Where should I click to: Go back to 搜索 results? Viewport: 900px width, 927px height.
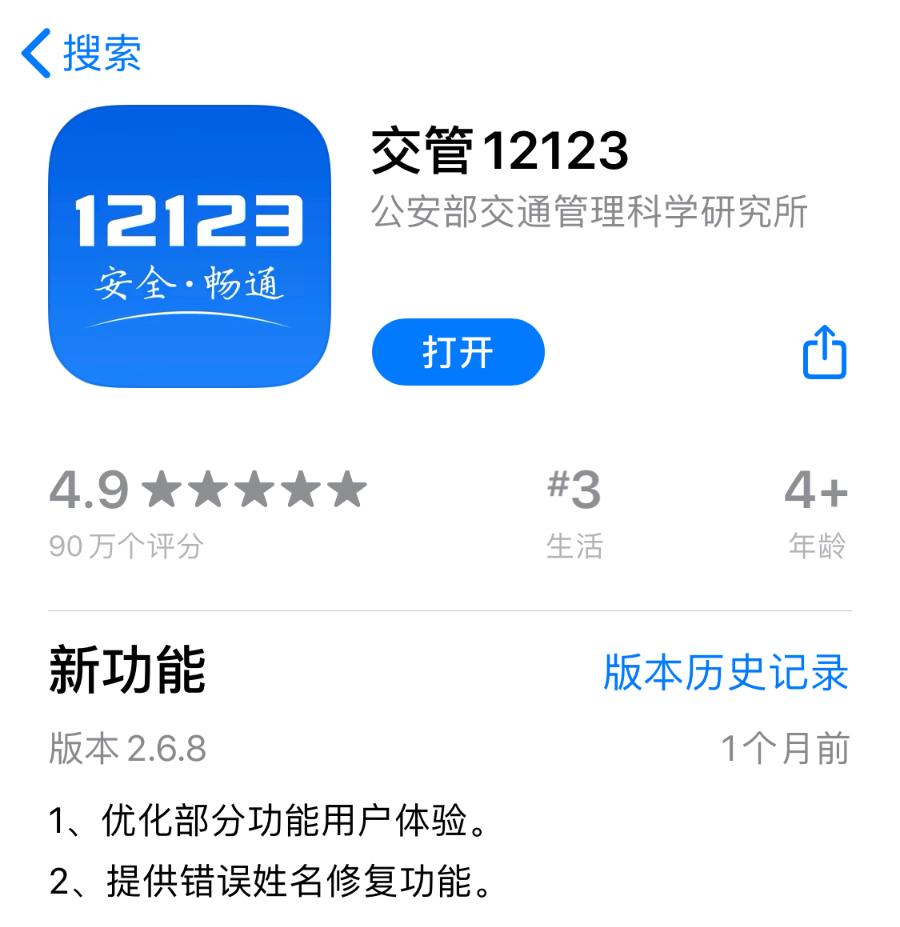coord(82,53)
